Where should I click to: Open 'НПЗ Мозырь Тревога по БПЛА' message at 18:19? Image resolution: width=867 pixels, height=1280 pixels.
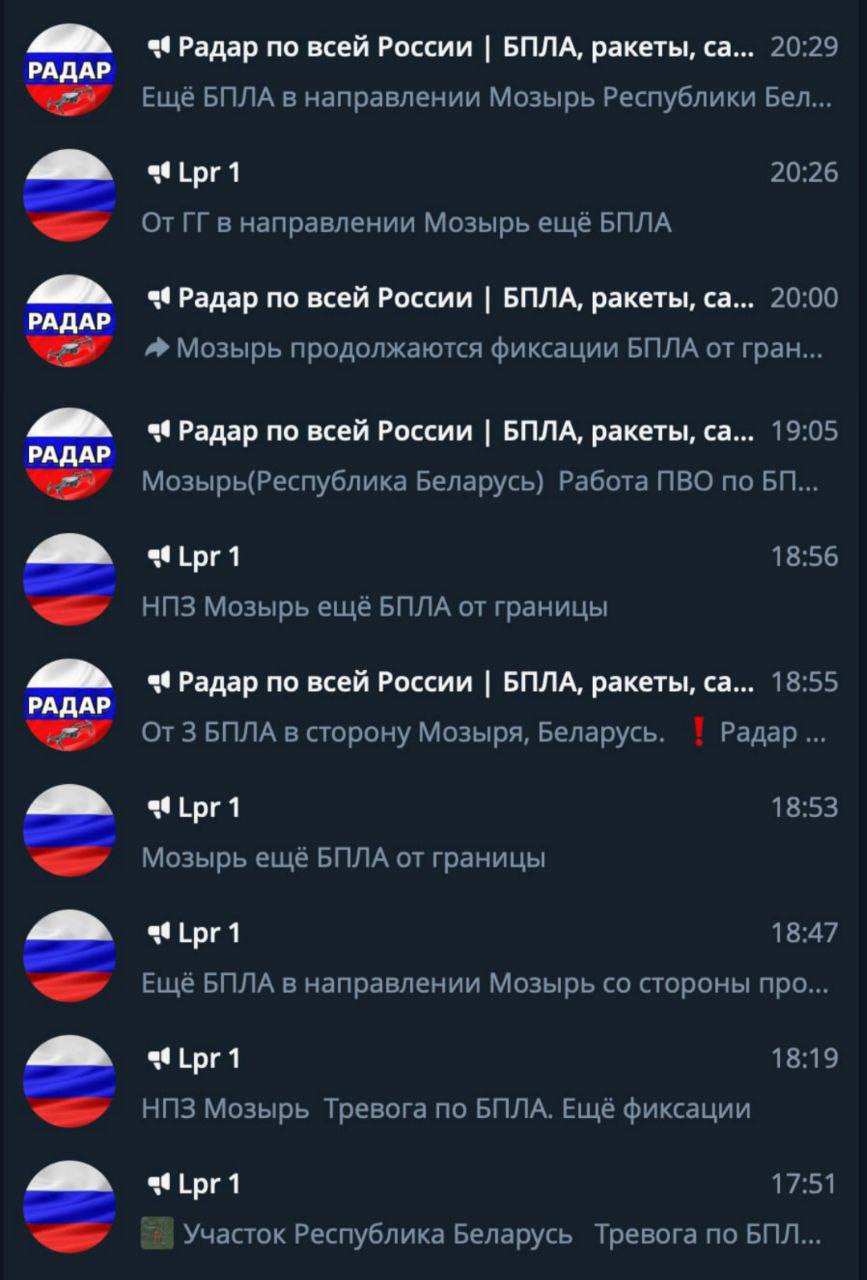(485, 1083)
